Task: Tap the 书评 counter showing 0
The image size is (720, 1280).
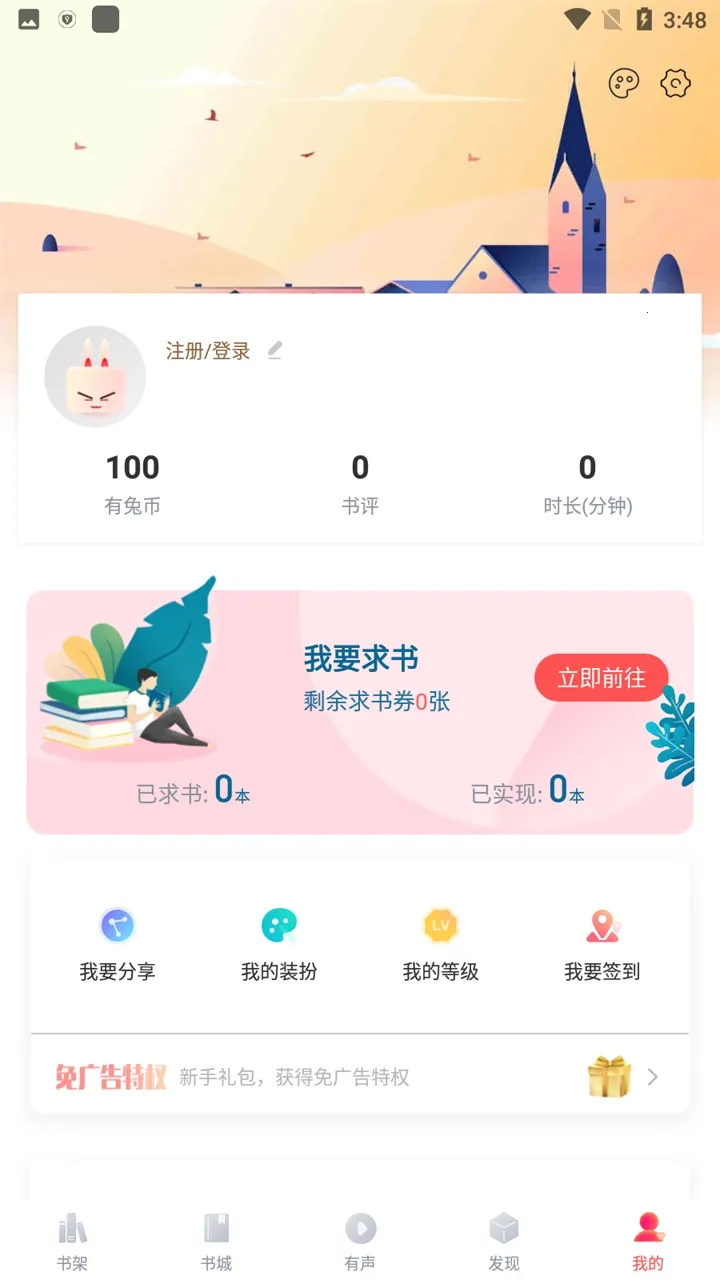Action: (x=359, y=482)
